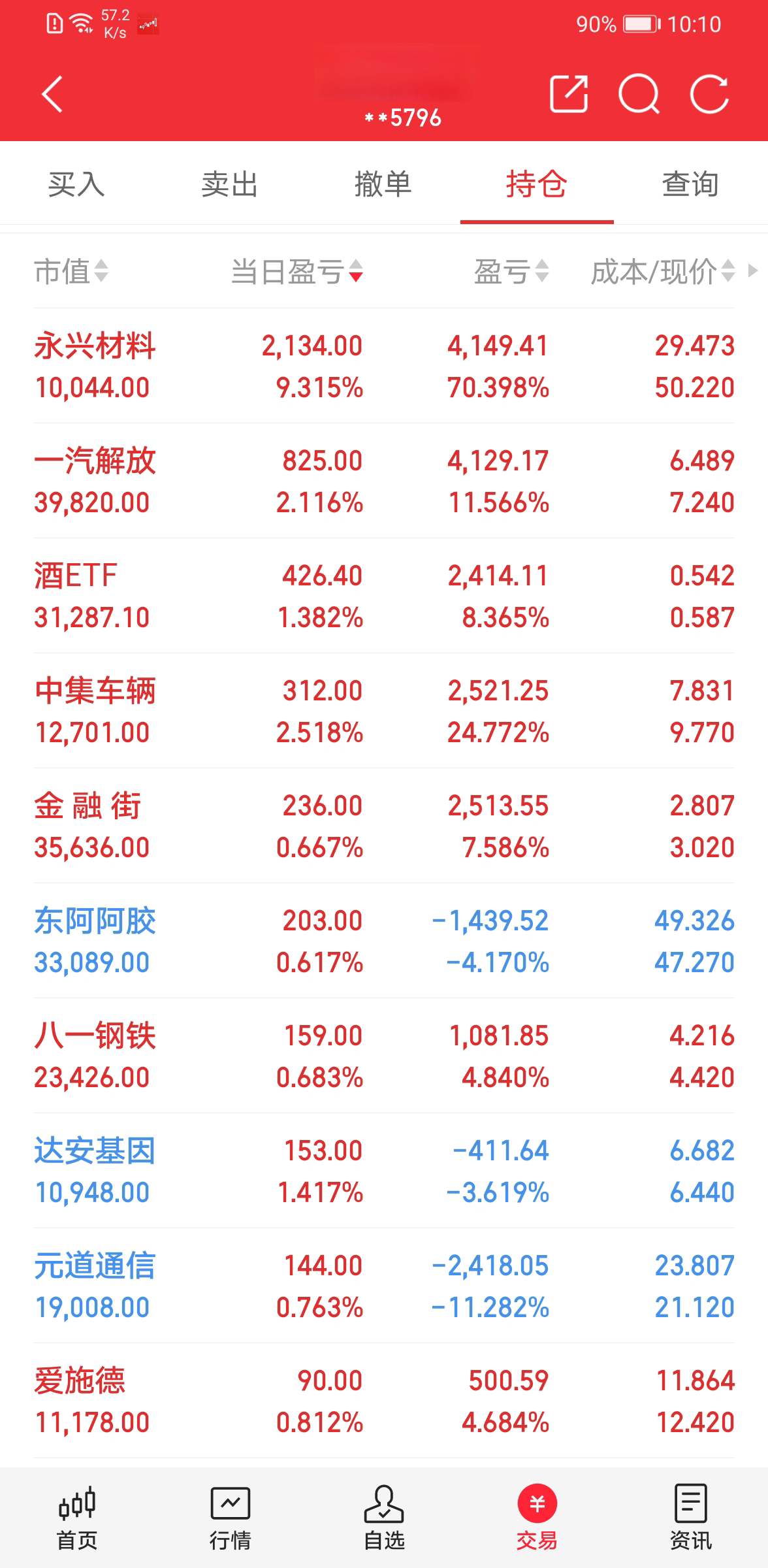The height and width of the screenshot is (1568, 768).
Task: Select the 查询 tab
Action: [x=690, y=184]
